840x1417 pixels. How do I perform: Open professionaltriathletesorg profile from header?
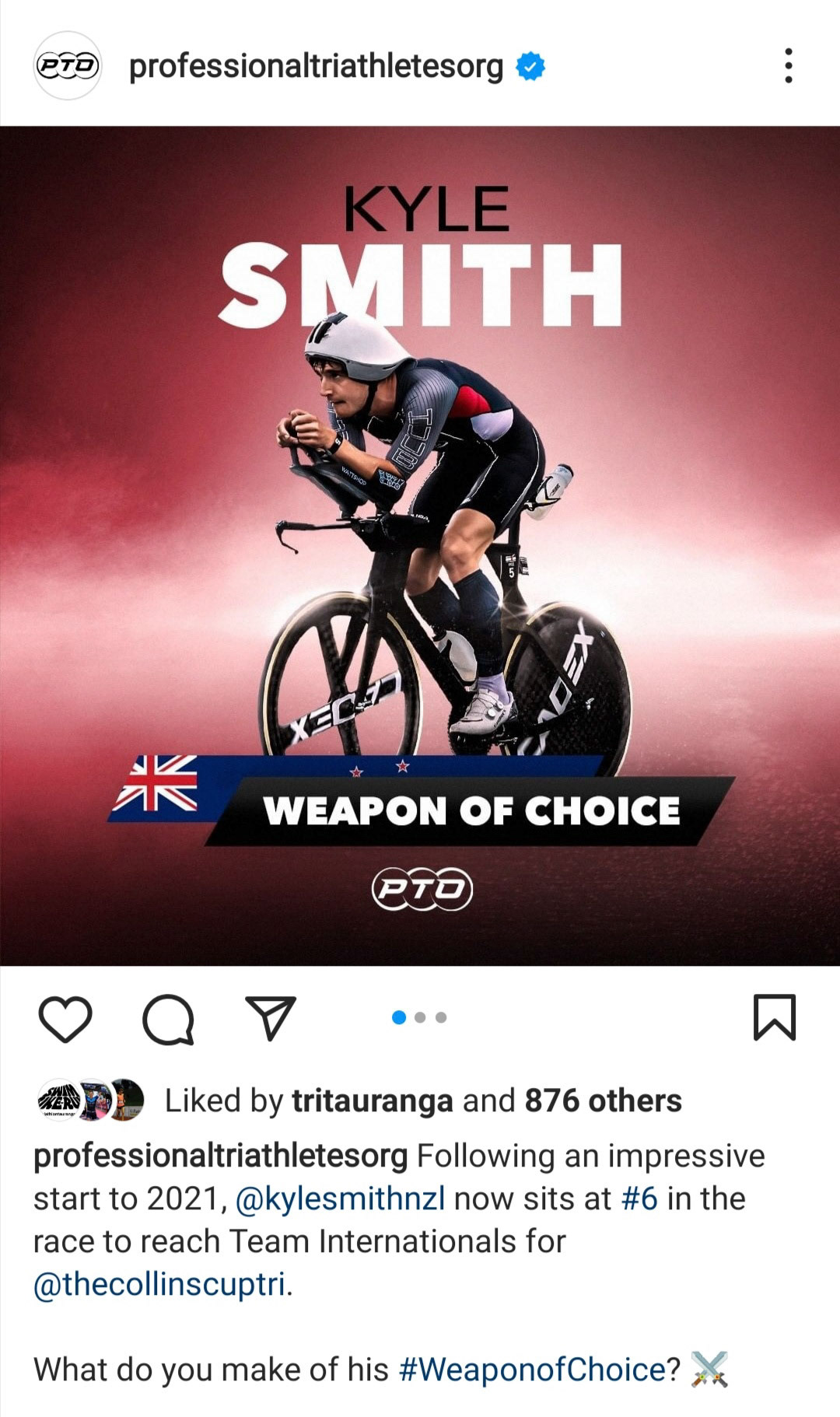click(316, 67)
